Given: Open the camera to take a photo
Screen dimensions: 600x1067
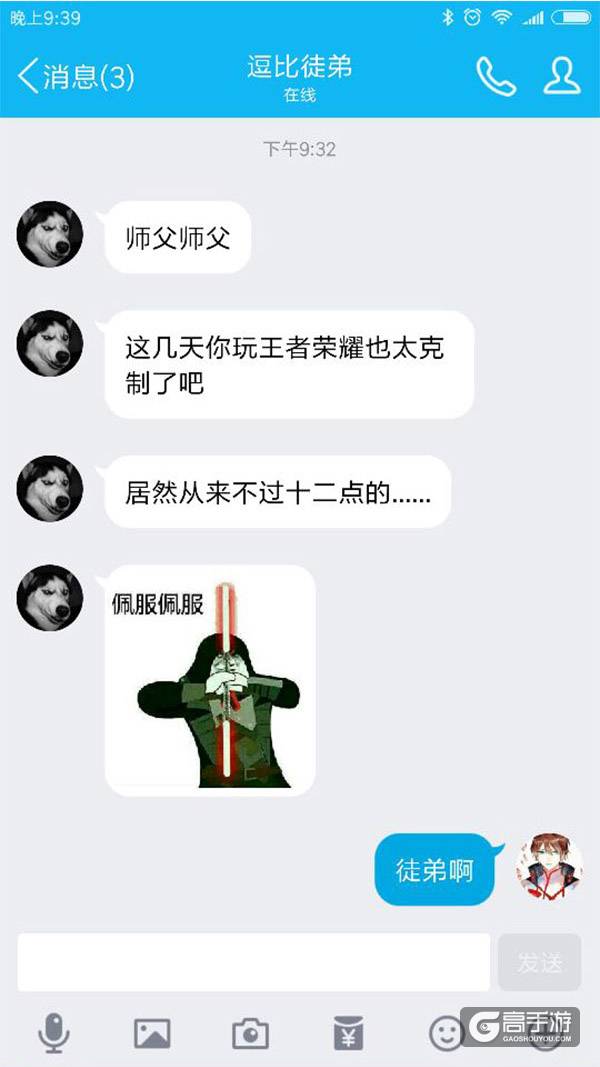Looking at the screenshot, I should [x=250, y=1032].
